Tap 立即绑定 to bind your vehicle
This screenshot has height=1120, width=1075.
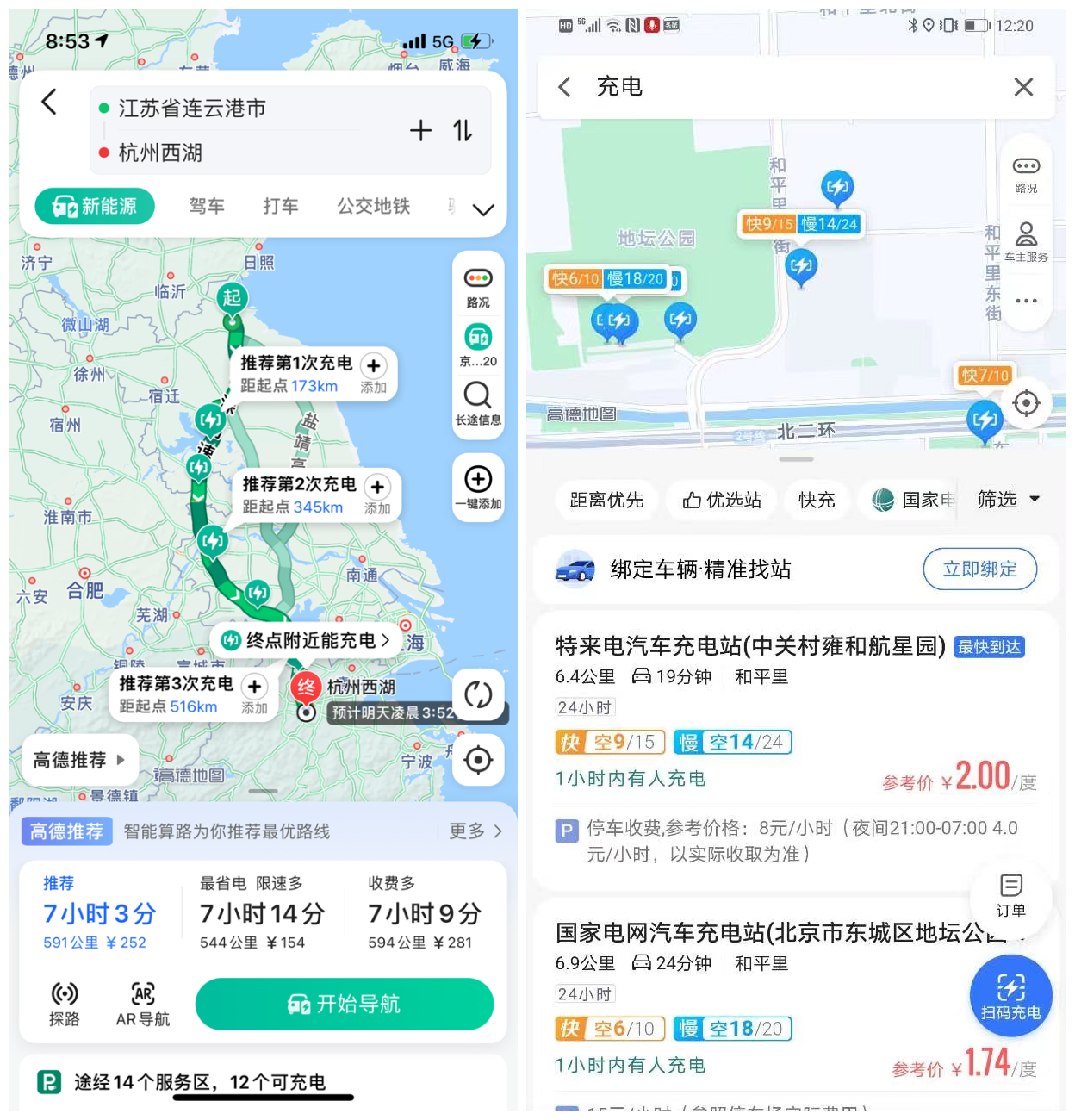(979, 569)
